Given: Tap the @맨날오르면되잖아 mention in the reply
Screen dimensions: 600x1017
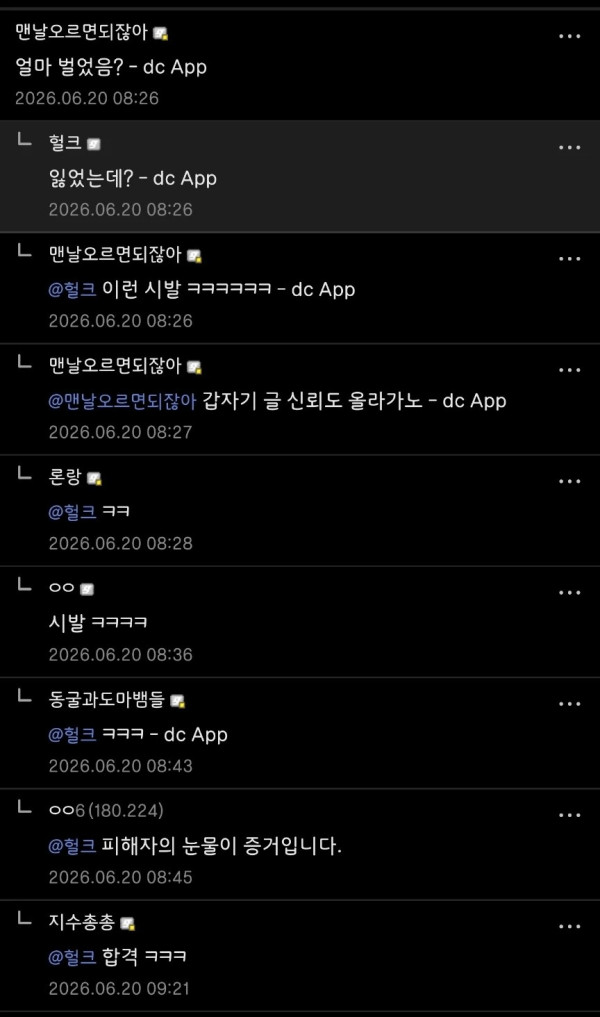Looking at the screenshot, I should click(x=122, y=401).
